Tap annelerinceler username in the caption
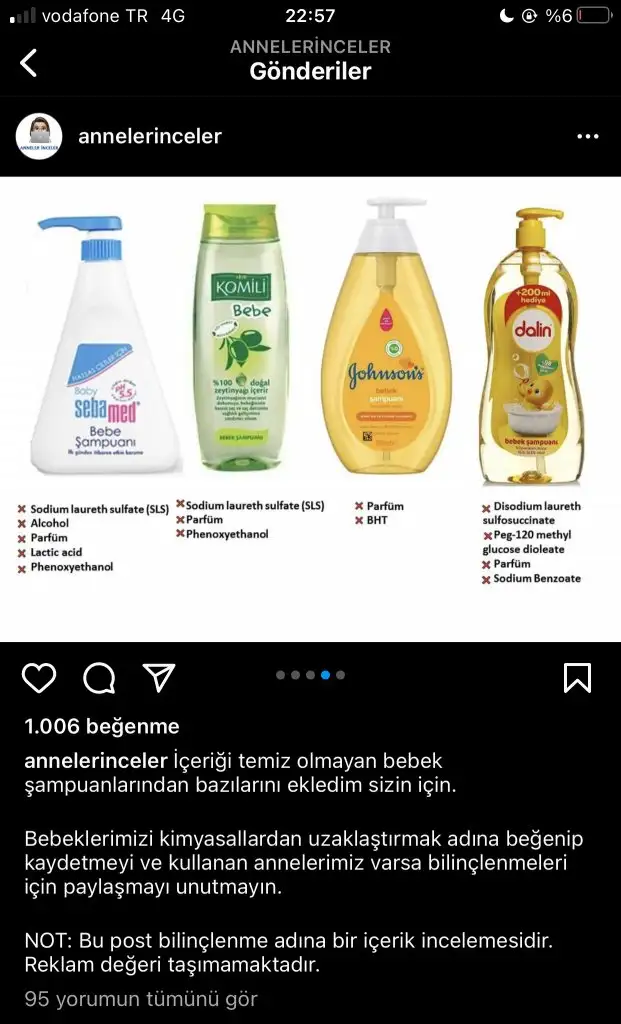 point(97,761)
